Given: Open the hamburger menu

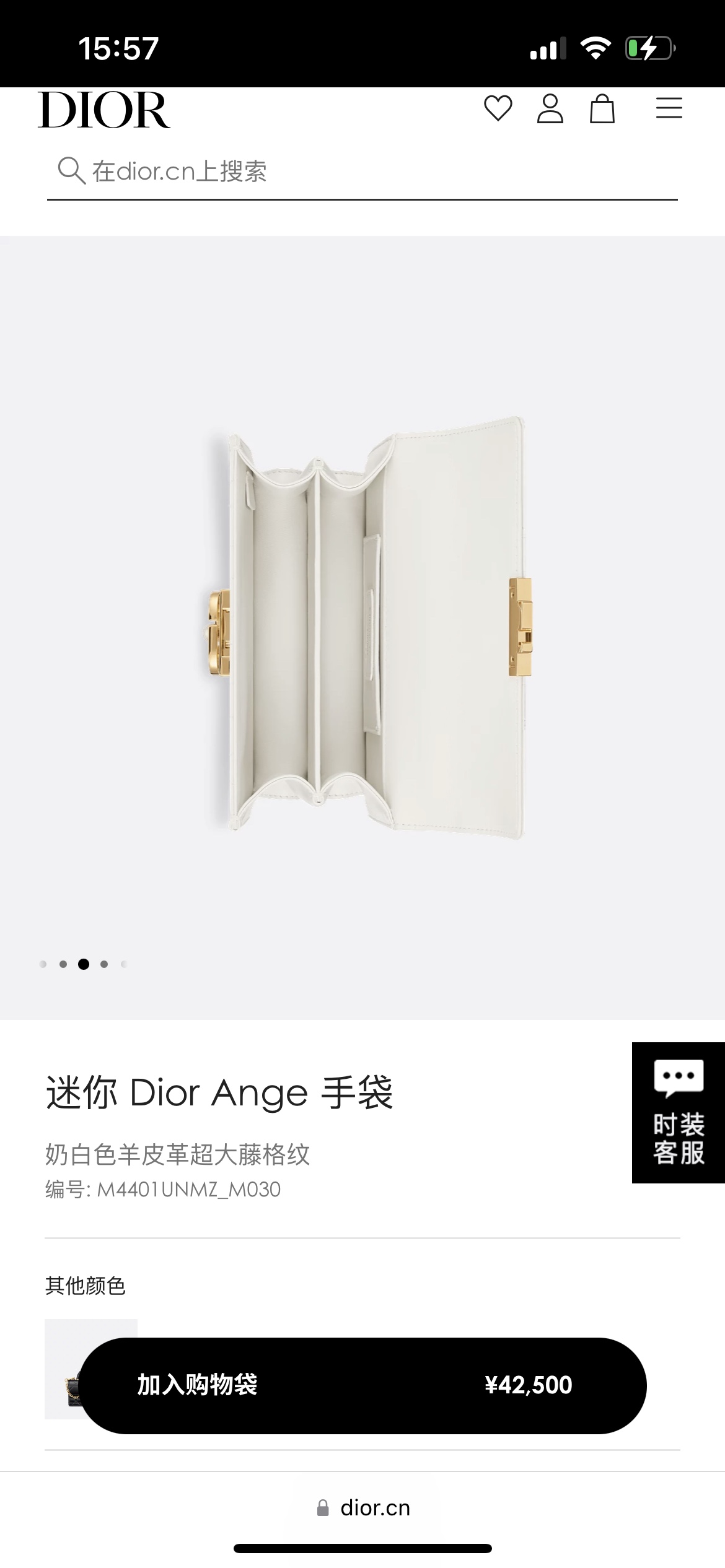Looking at the screenshot, I should (x=669, y=108).
